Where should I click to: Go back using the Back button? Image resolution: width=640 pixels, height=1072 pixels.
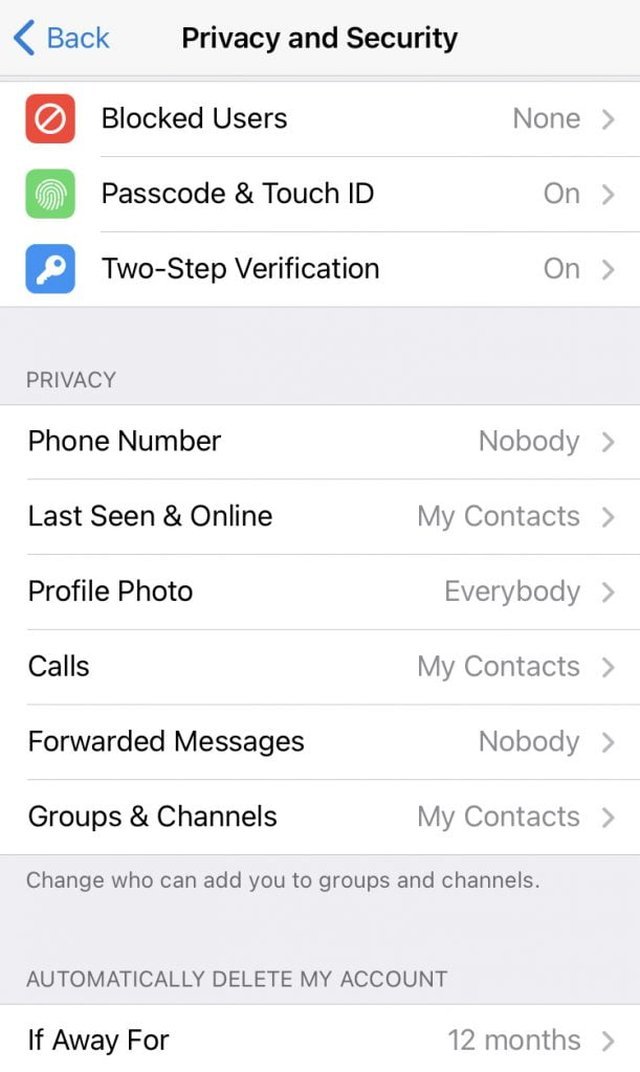62,38
